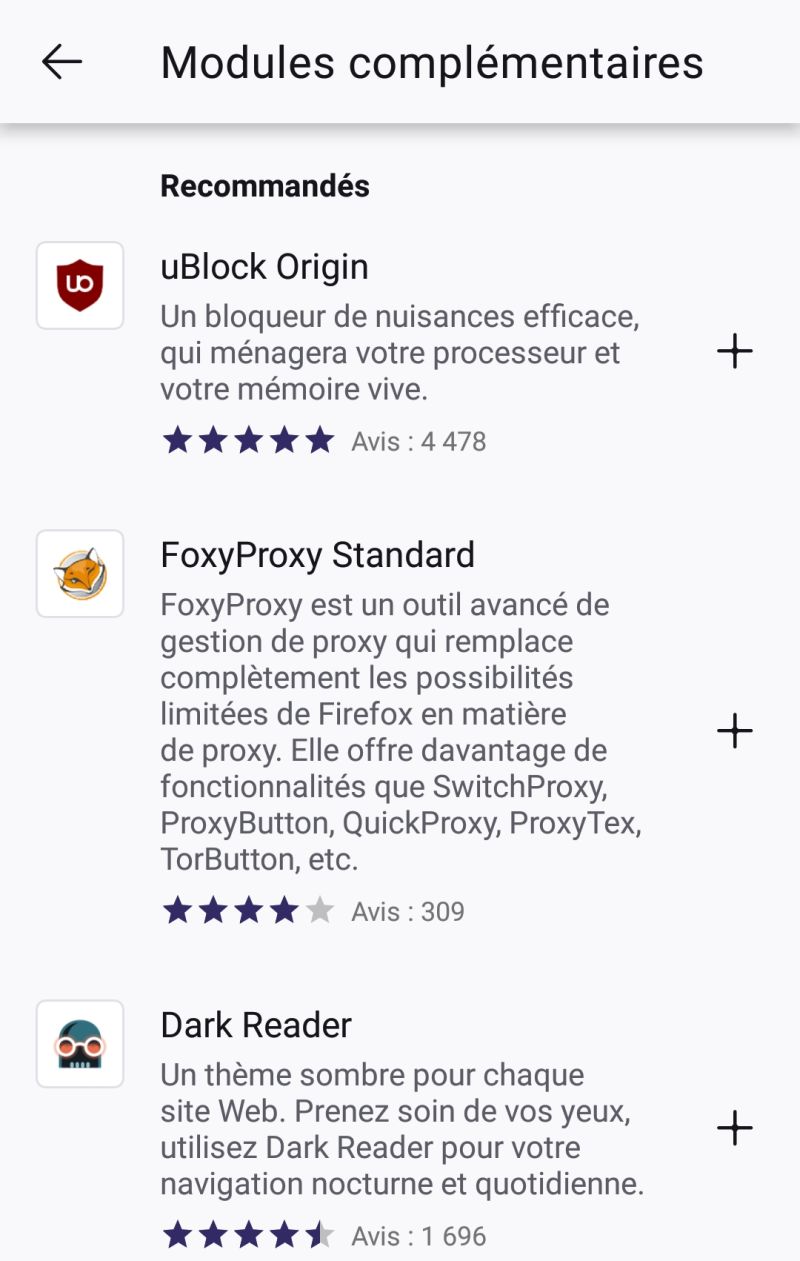Tap the half star in Dark Reader's rating
This screenshot has width=800, height=1261.
point(318,1235)
